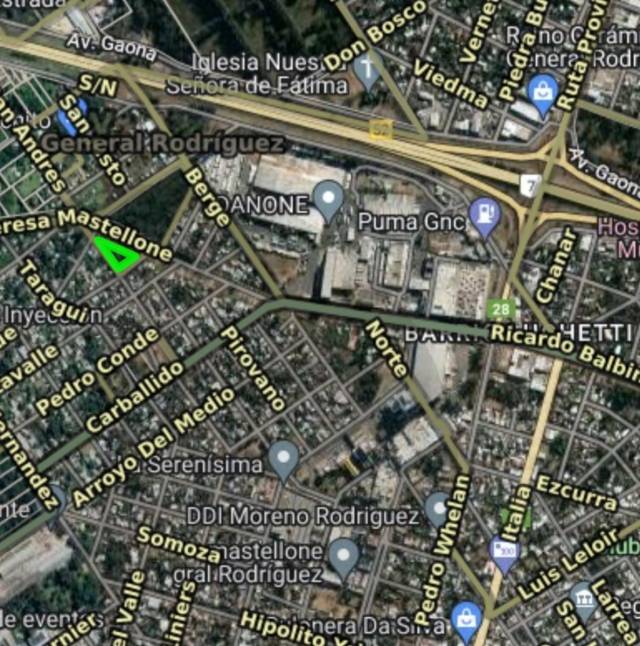Tap the museum icon near Luis Leloir
This screenshot has width=640, height=646.
click(583, 599)
